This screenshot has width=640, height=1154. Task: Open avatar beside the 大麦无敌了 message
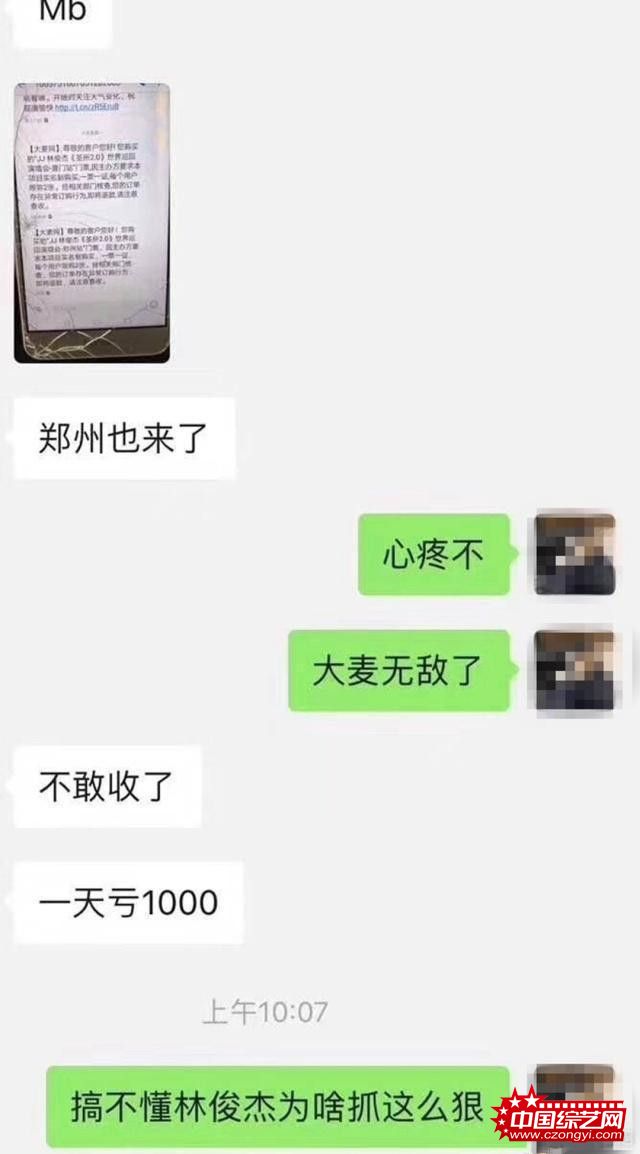coord(575,670)
